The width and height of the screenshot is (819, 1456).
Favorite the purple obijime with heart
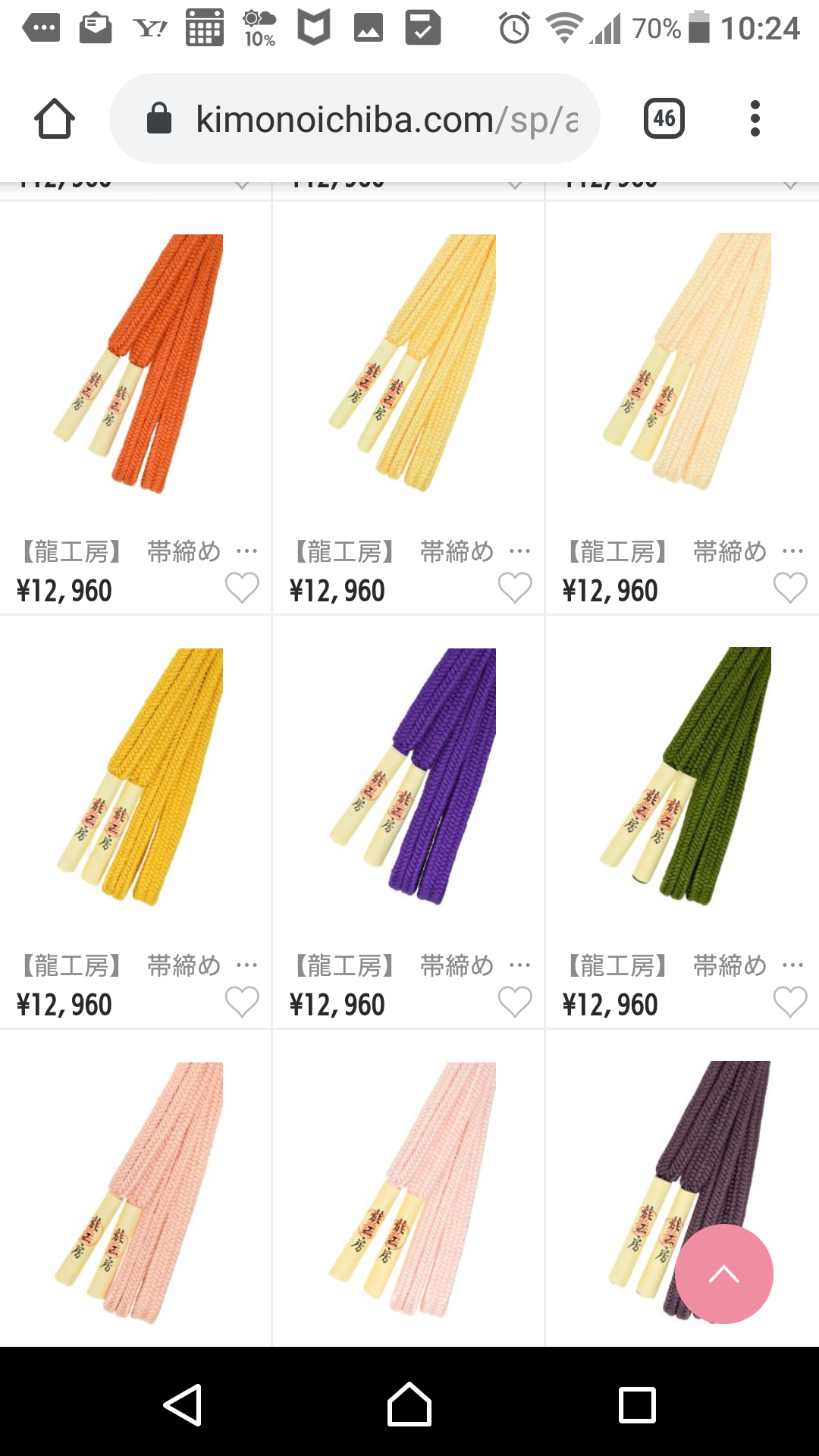(x=515, y=1003)
